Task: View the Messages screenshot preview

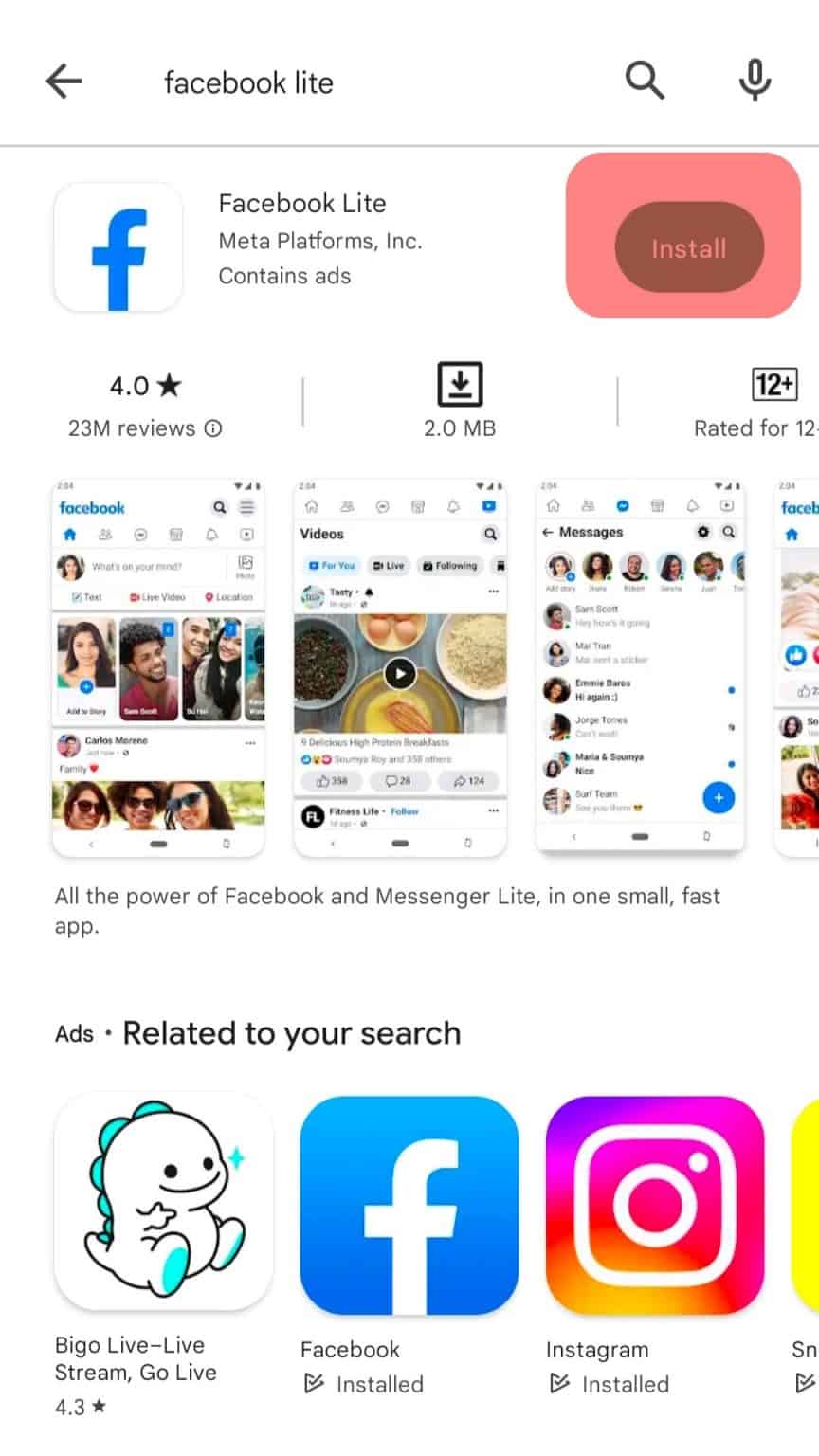Action: (641, 666)
